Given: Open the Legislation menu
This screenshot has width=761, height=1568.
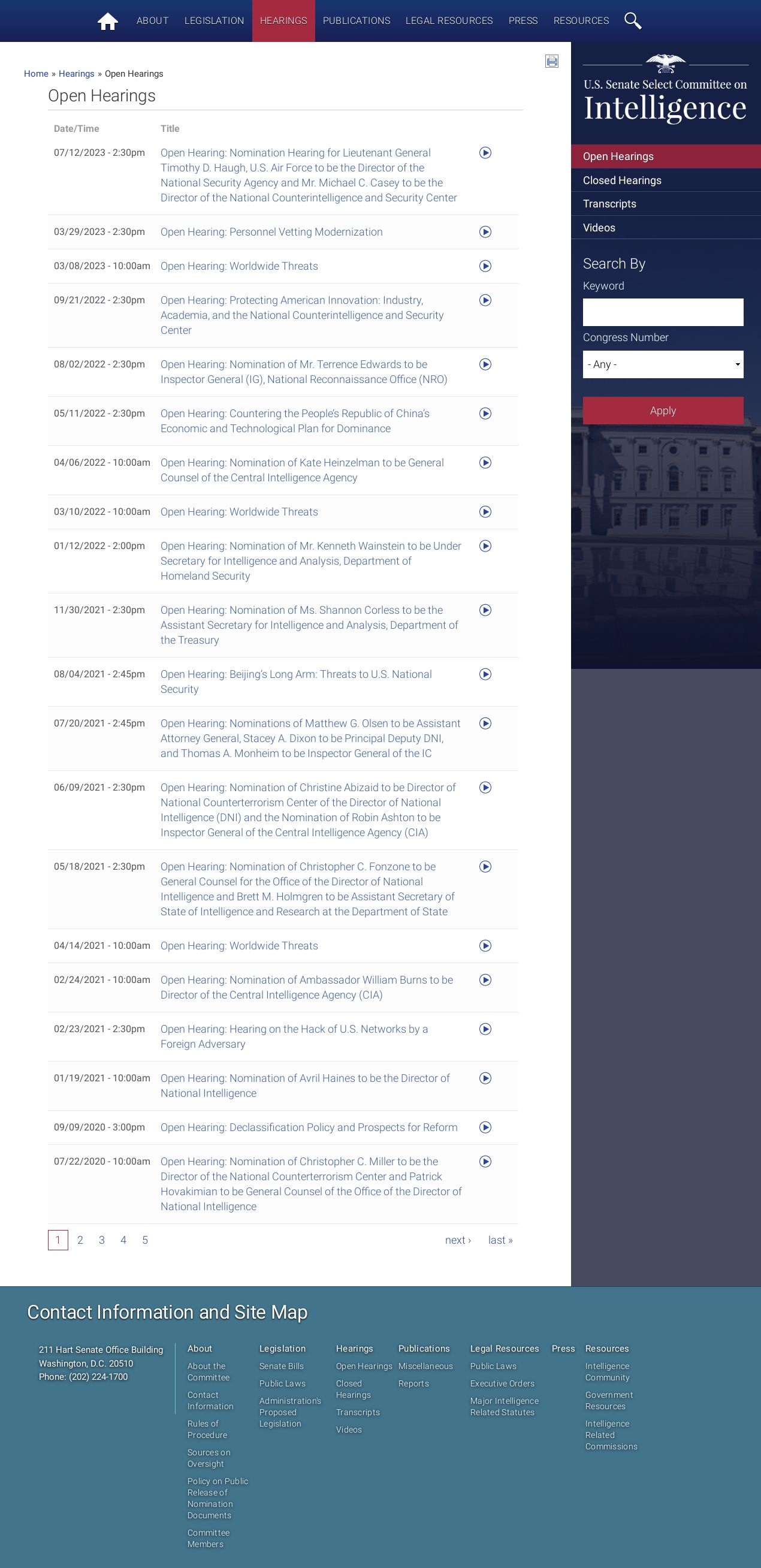Looking at the screenshot, I should pos(214,21).
